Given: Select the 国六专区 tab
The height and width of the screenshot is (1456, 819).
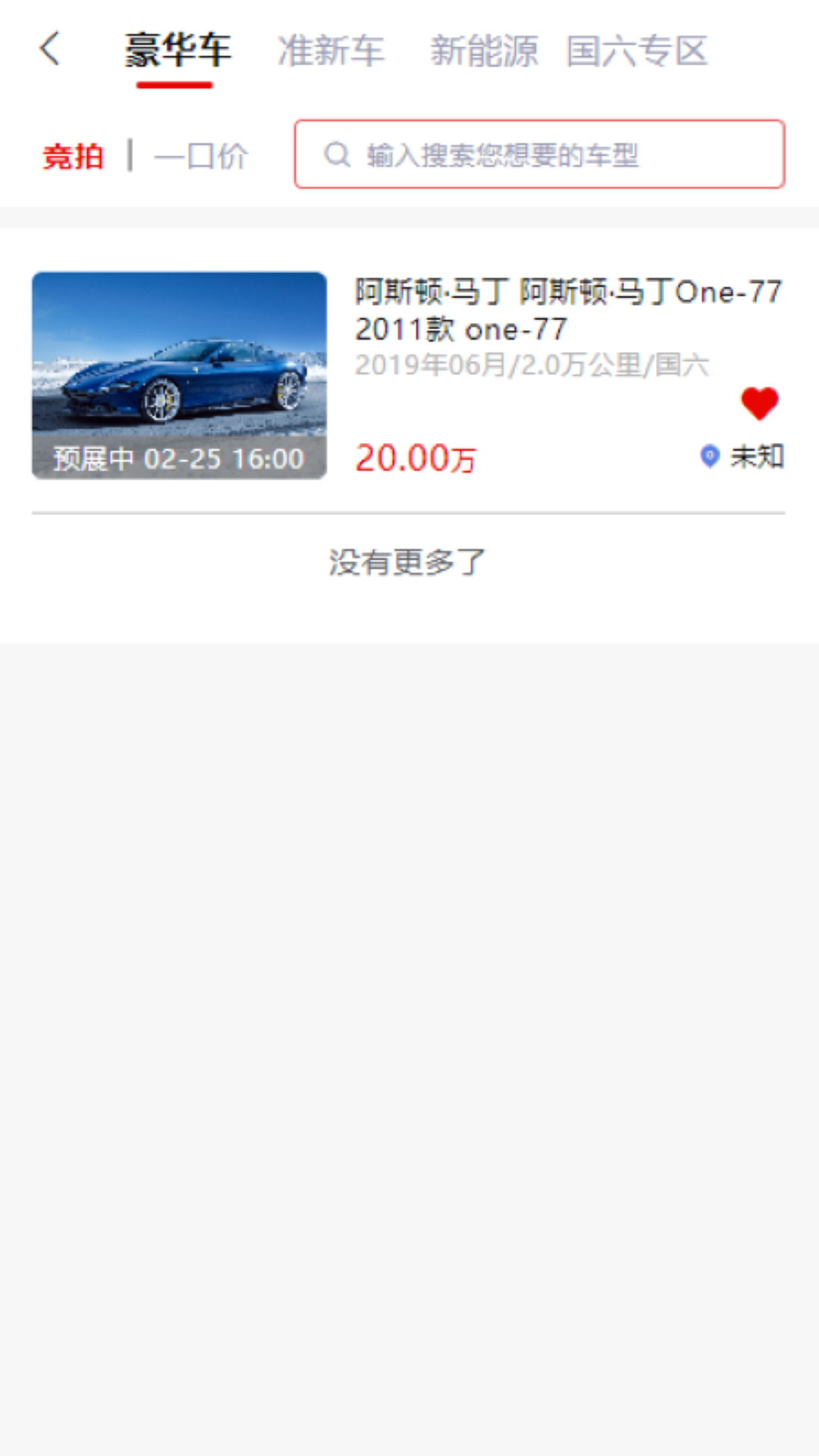Looking at the screenshot, I should tap(638, 51).
